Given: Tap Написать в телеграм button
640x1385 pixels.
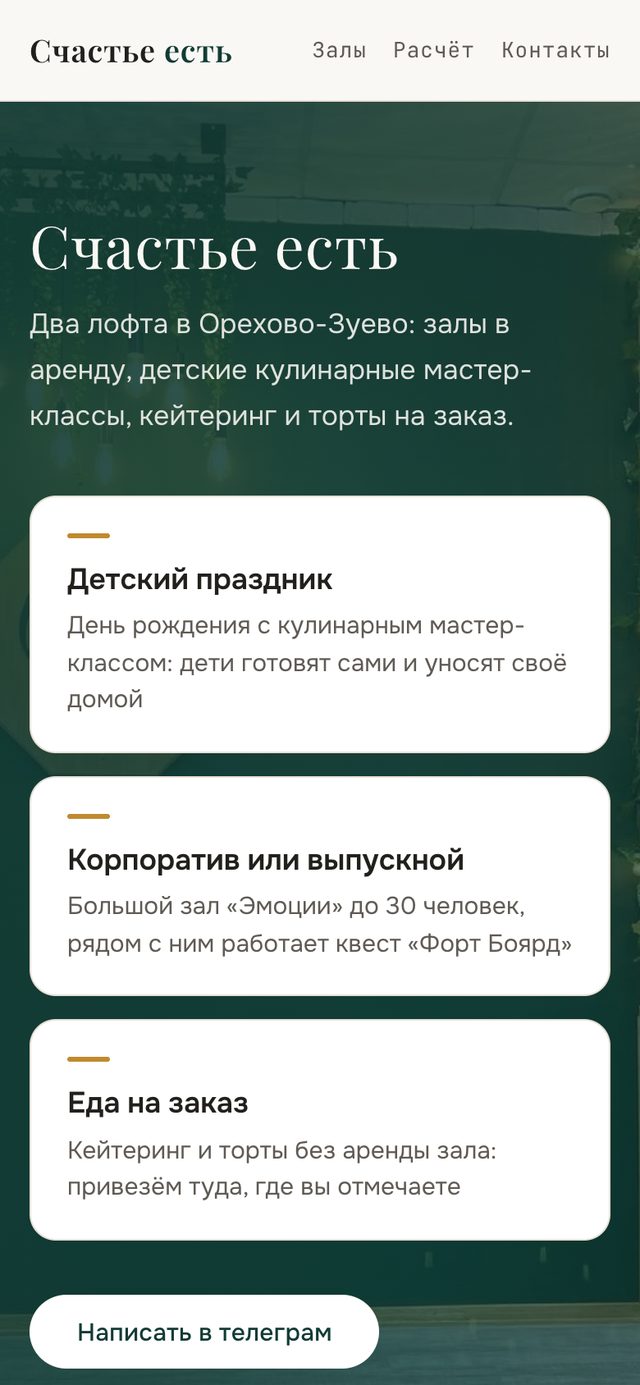Looking at the screenshot, I should 204,1332.
